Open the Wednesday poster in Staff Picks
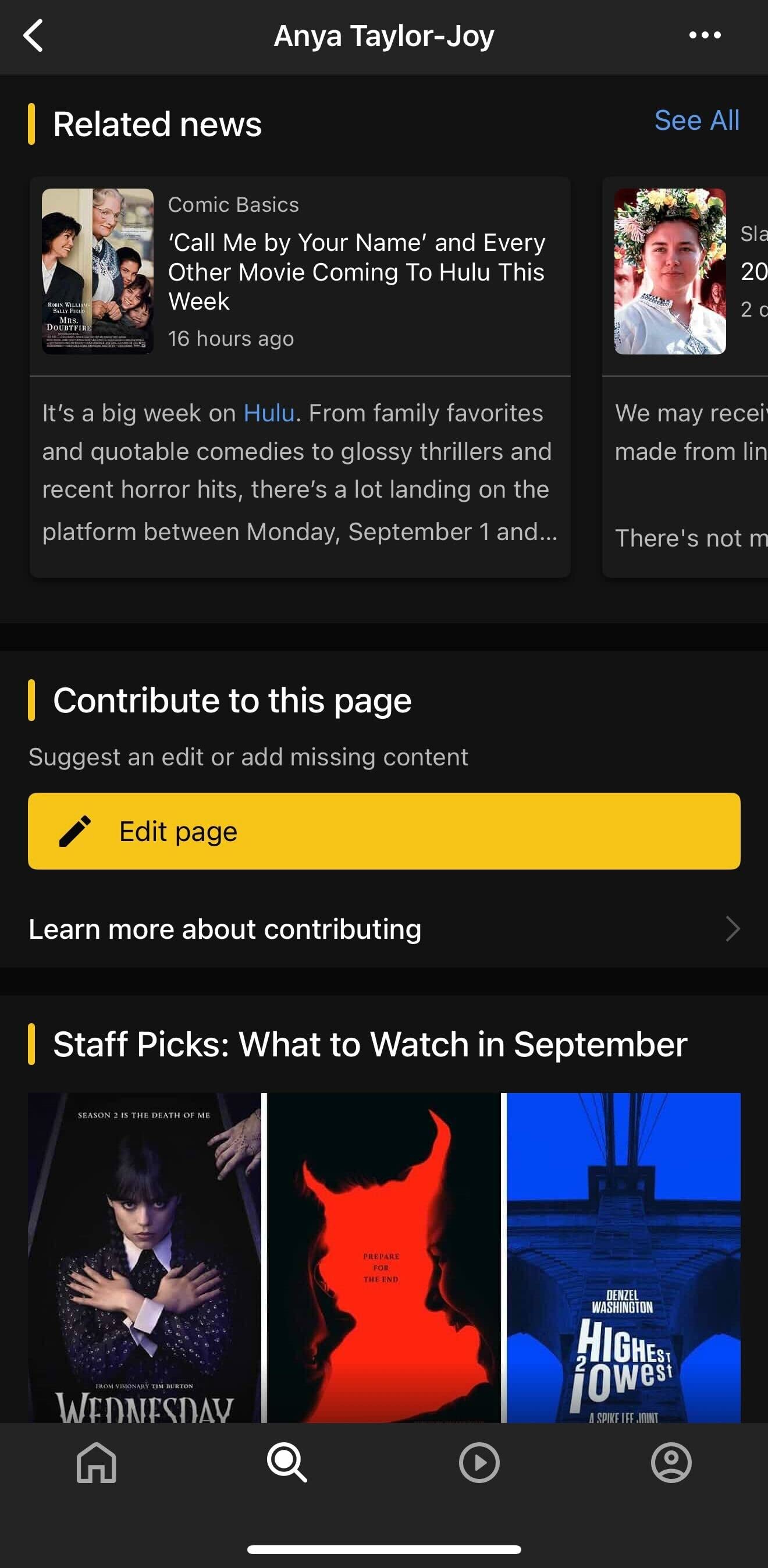The height and width of the screenshot is (1568, 768). coord(144,1258)
